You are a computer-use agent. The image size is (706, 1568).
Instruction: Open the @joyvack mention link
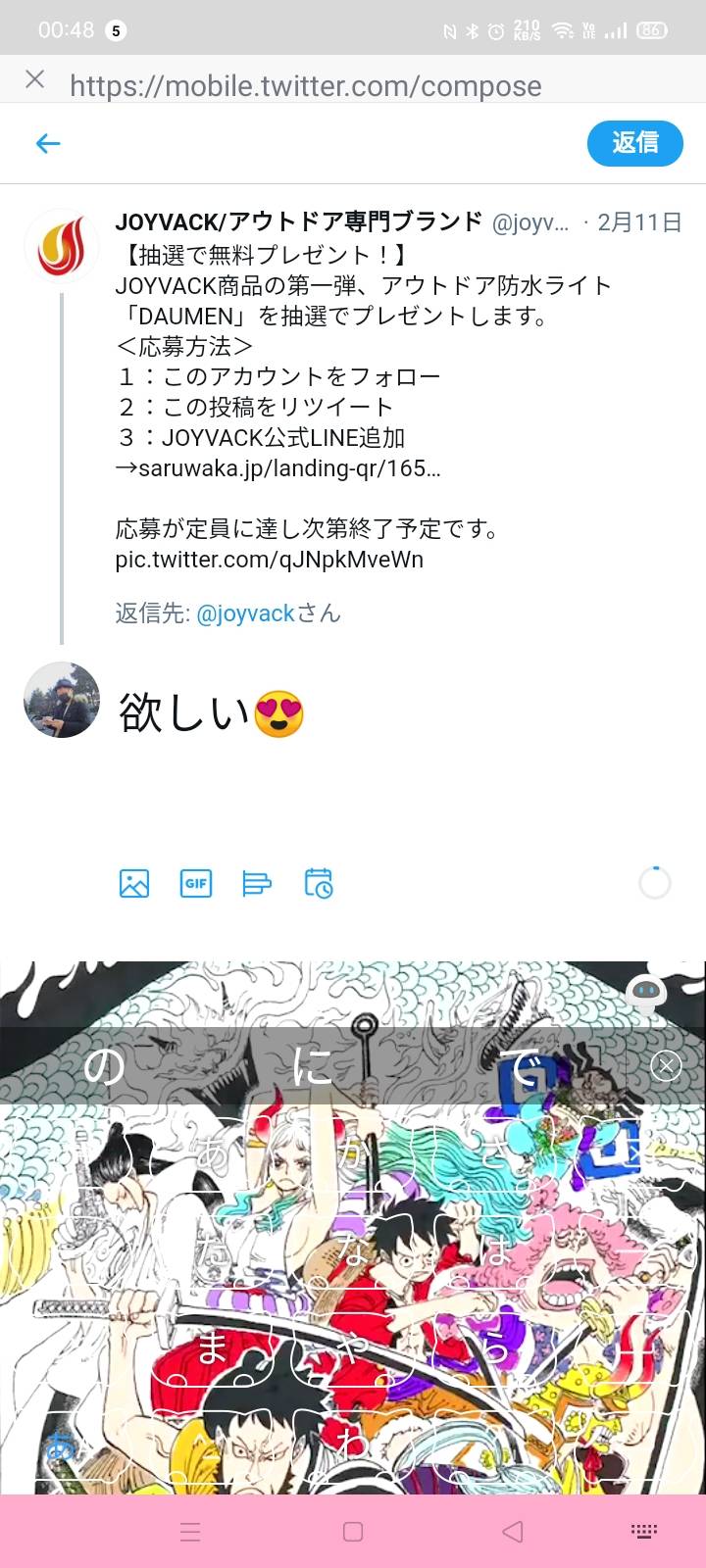point(245,613)
